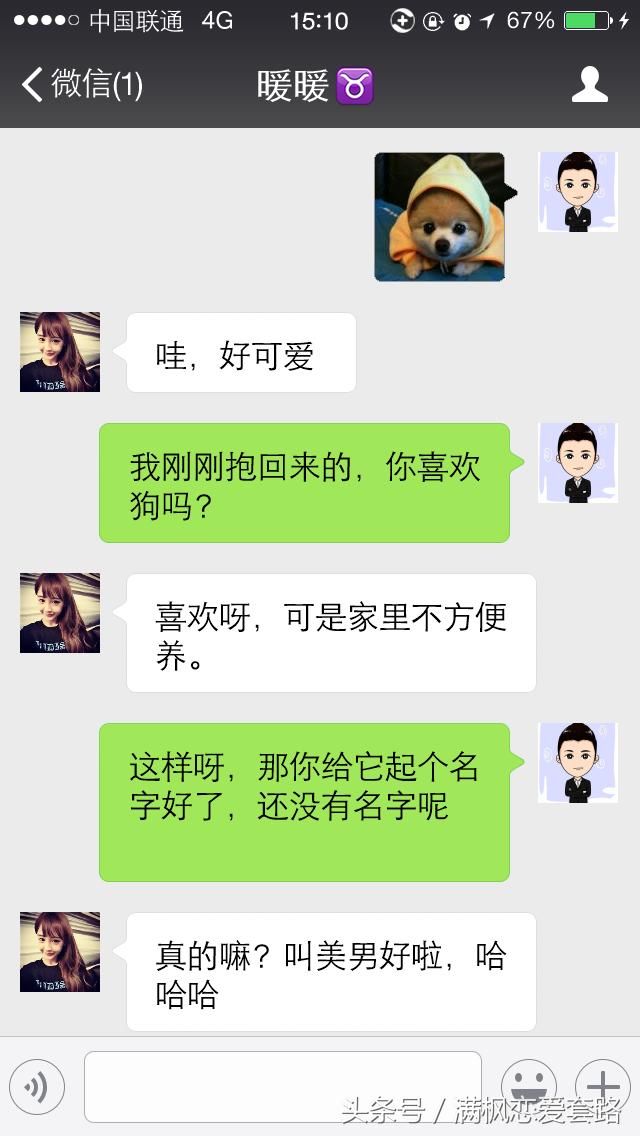The width and height of the screenshot is (640, 1136).
Task: Tap 暖暖's avatar beside 哇，好可爱
Action: click(x=60, y=352)
